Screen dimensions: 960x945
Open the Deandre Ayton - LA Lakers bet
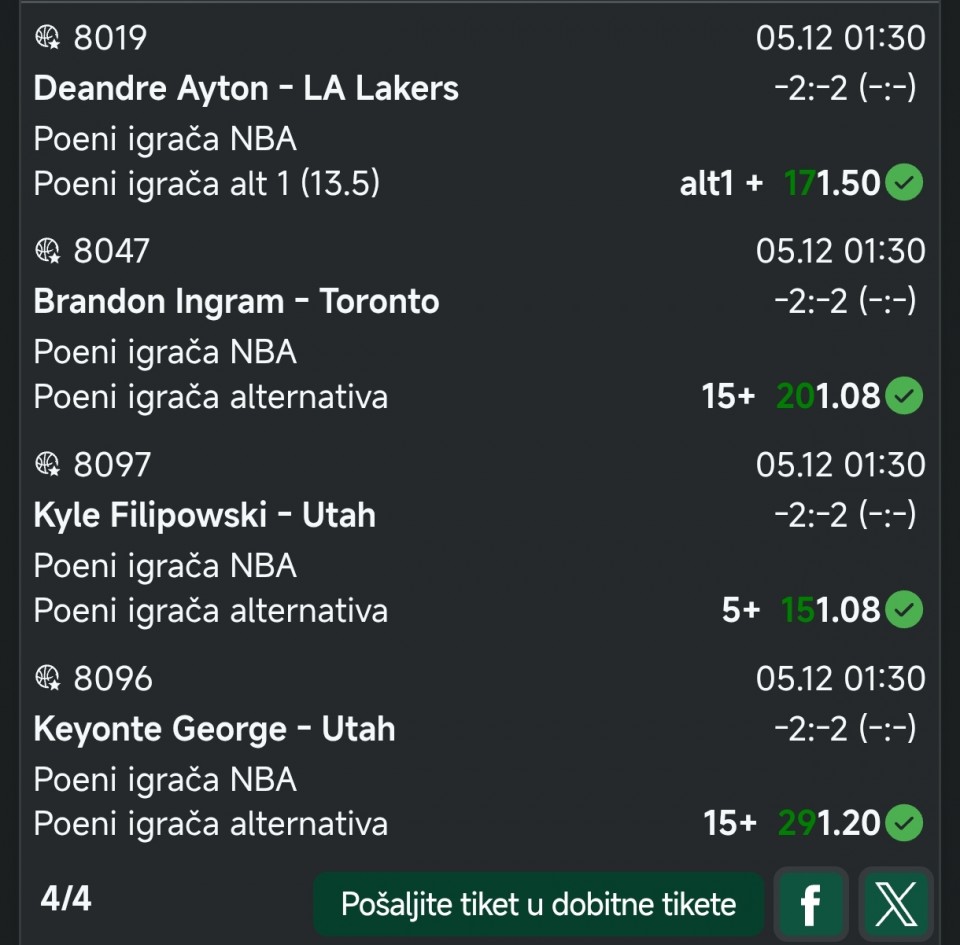tap(246, 89)
